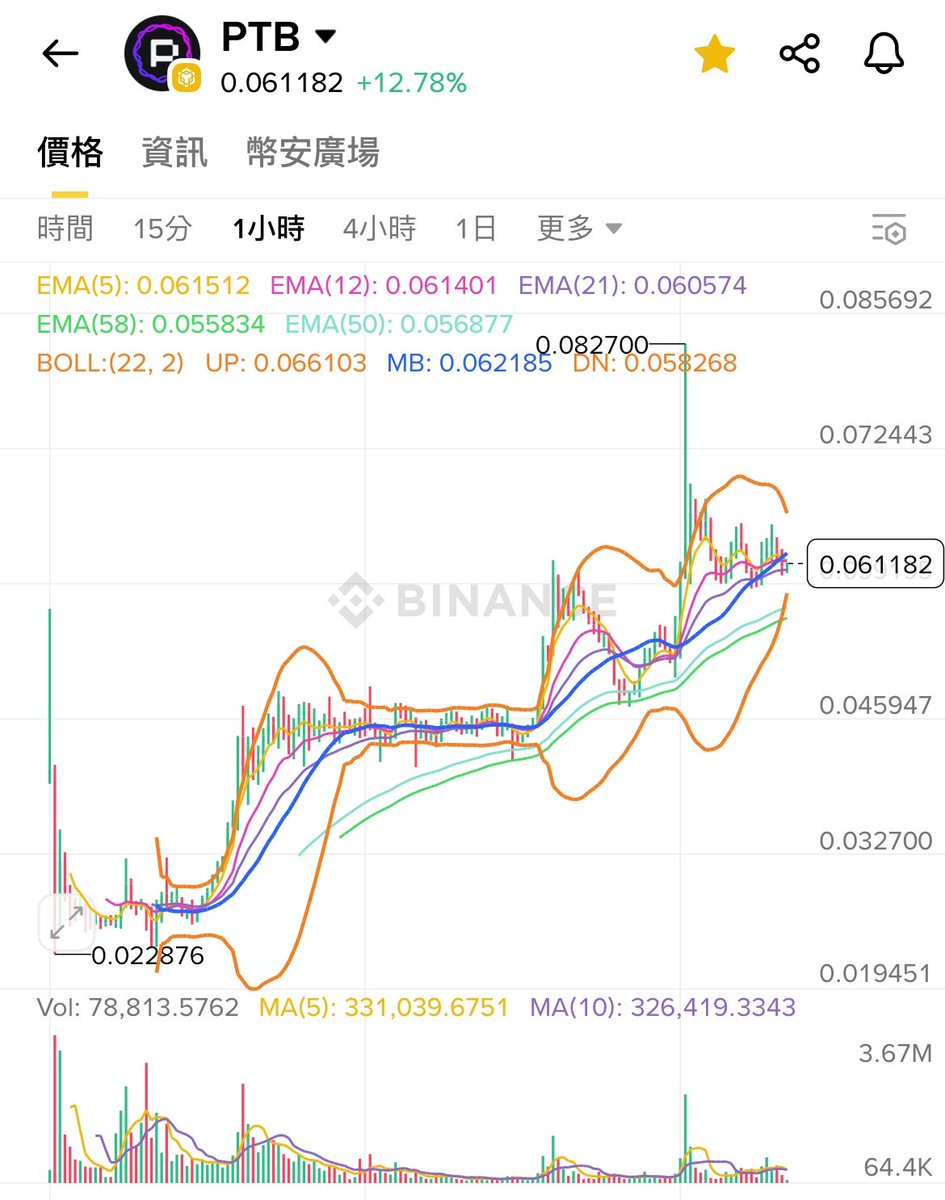Open price alert bell
Image resolution: width=945 pixels, height=1200 pixels.
pyautogui.click(x=884, y=54)
